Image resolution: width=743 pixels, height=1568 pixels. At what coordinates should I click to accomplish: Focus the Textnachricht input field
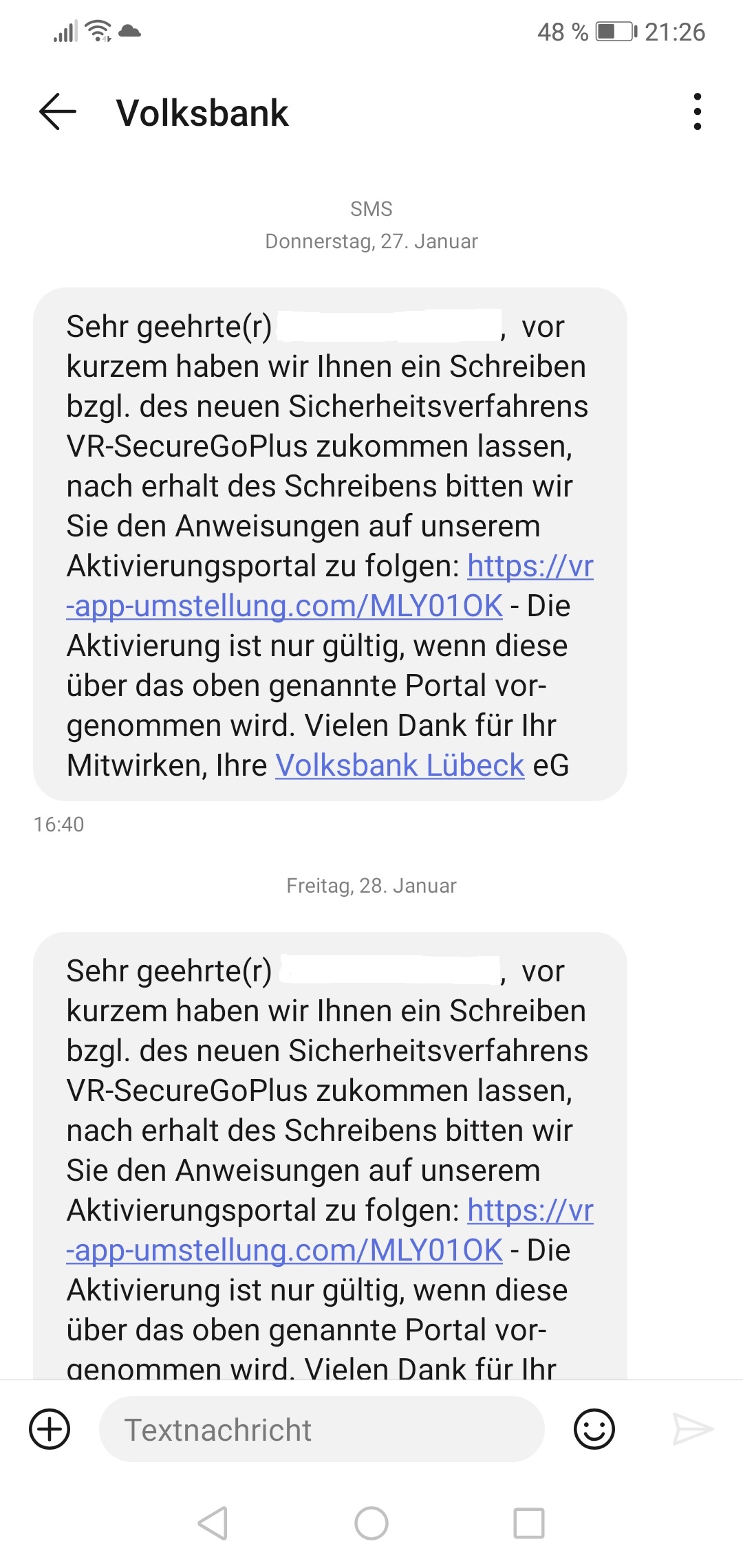pyautogui.click(x=322, y=1429)
